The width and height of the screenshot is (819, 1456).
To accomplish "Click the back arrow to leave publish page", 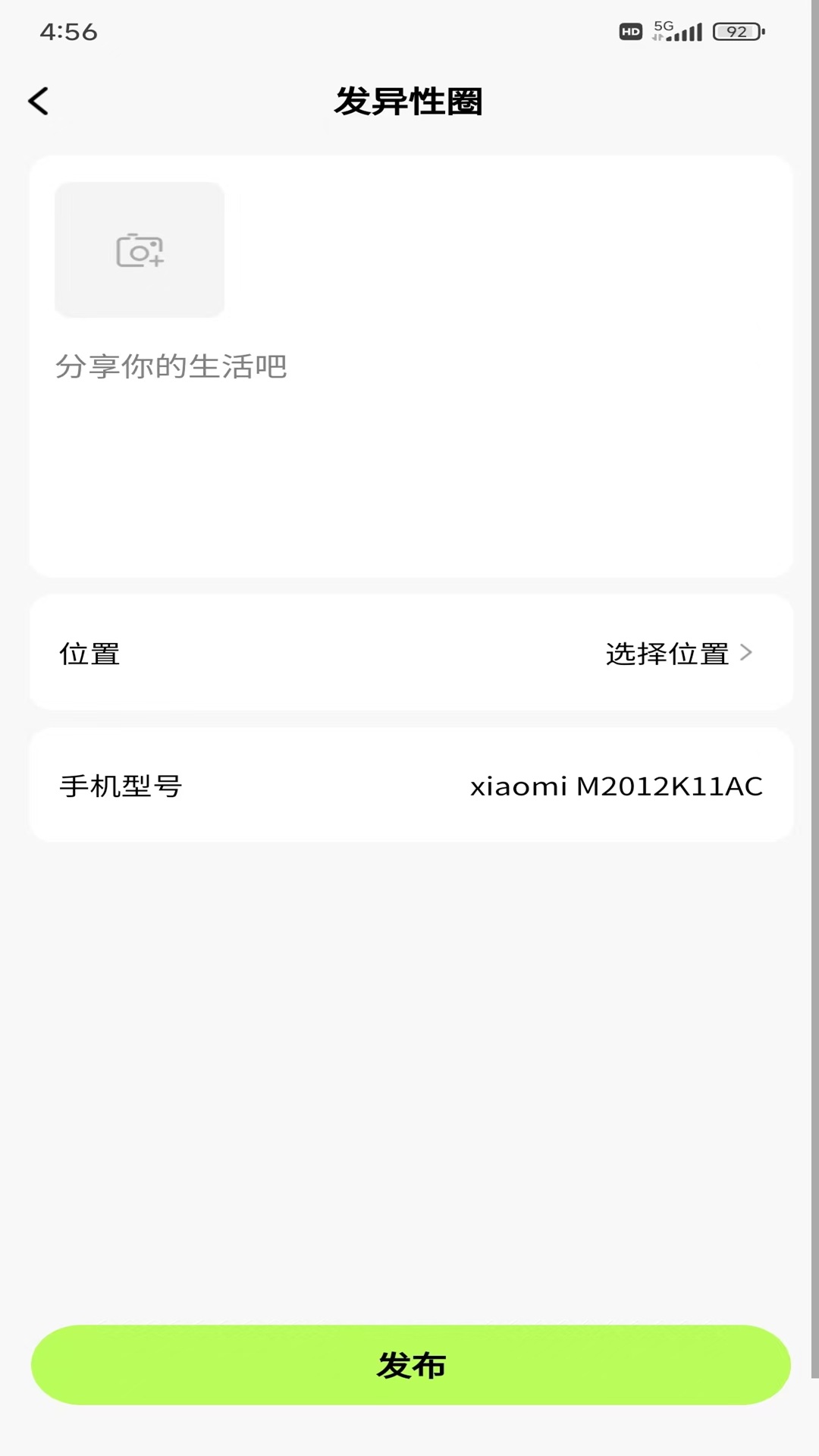I will pos(39,101).
